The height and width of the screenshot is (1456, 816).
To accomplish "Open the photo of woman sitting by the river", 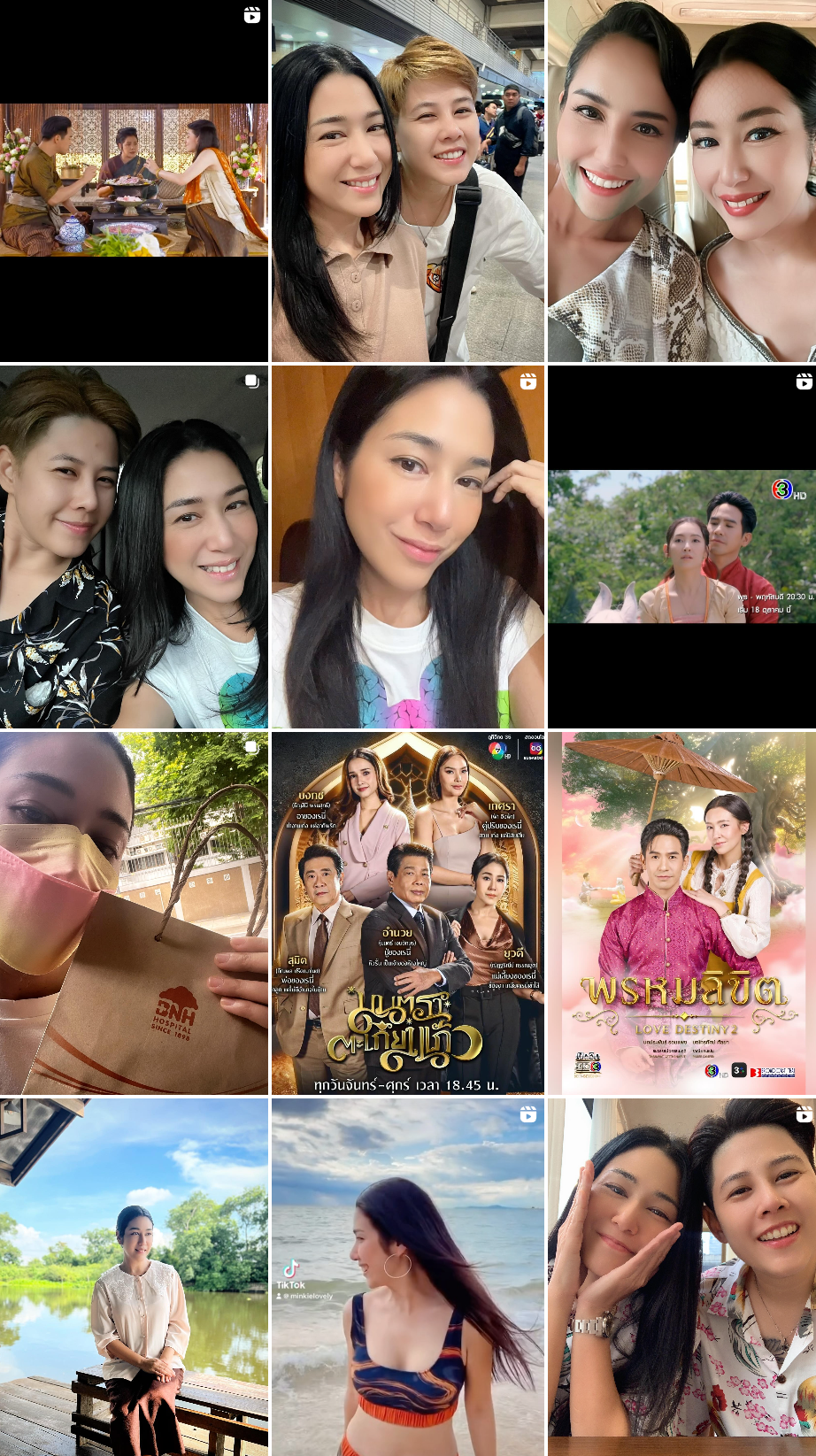I will tap(134, 1277).
